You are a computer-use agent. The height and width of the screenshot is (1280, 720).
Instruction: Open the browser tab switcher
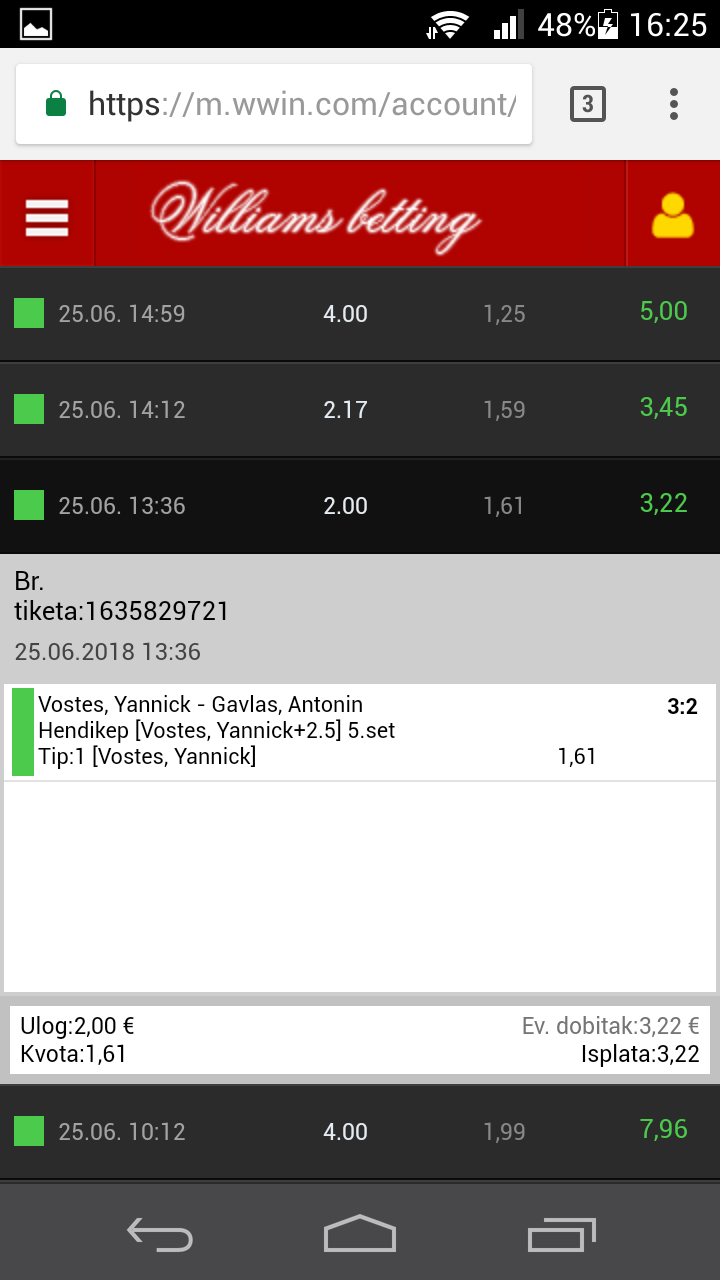[x=588, y=104]
